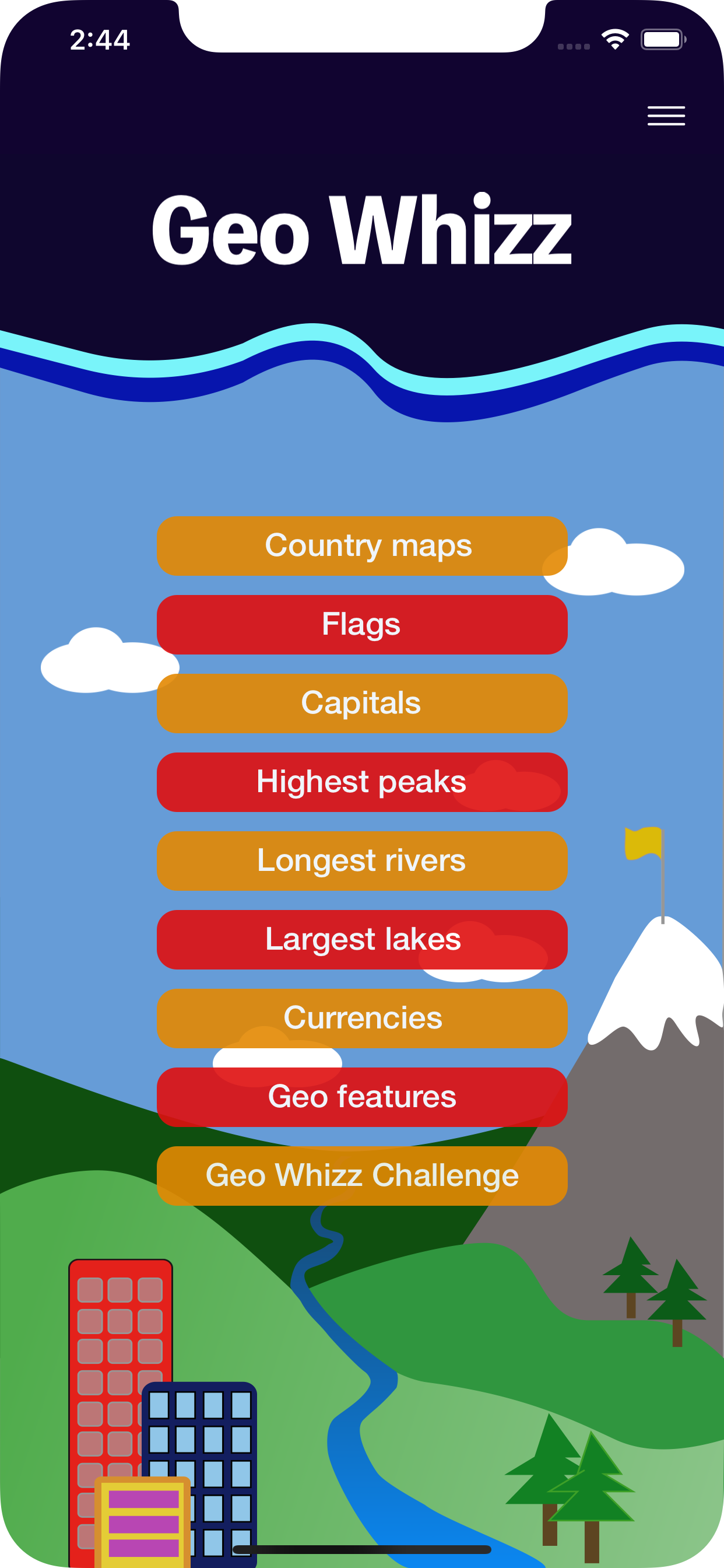Screen dimensions: 724x1568
Task: Start the Country maps quiz
Action: [x=362, y=545]
